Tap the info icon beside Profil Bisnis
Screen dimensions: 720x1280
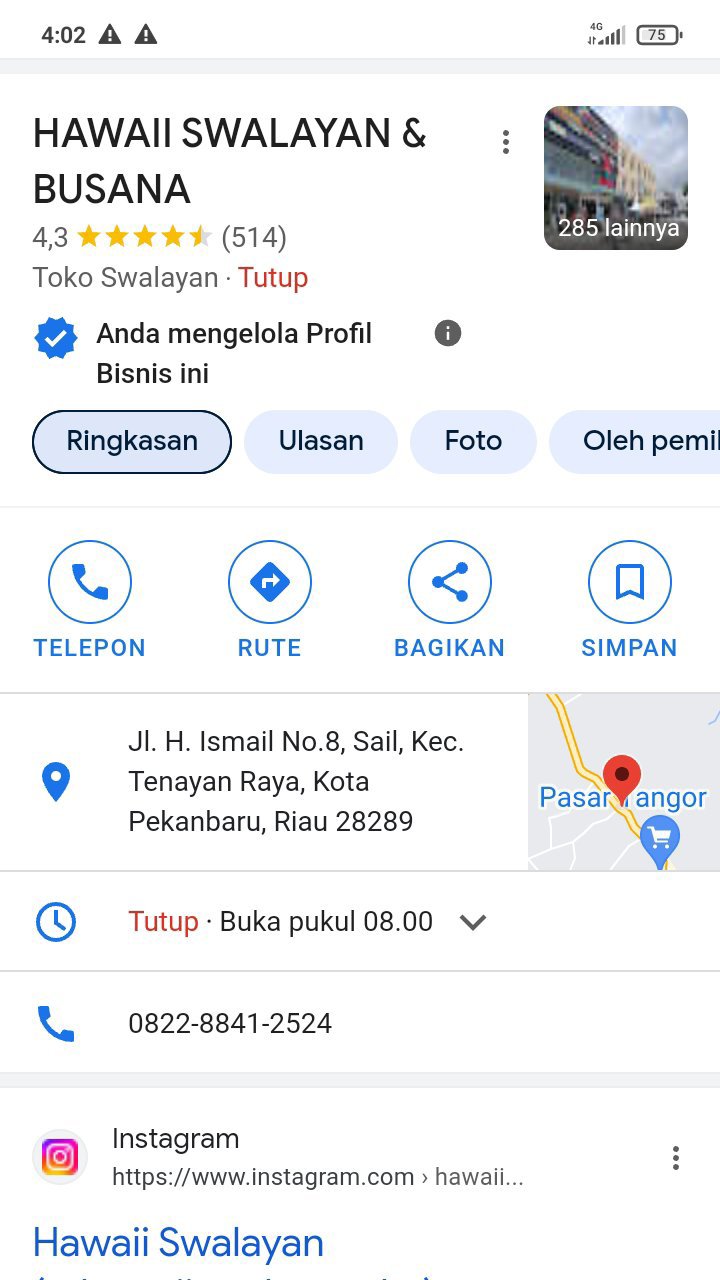point(448,333)
